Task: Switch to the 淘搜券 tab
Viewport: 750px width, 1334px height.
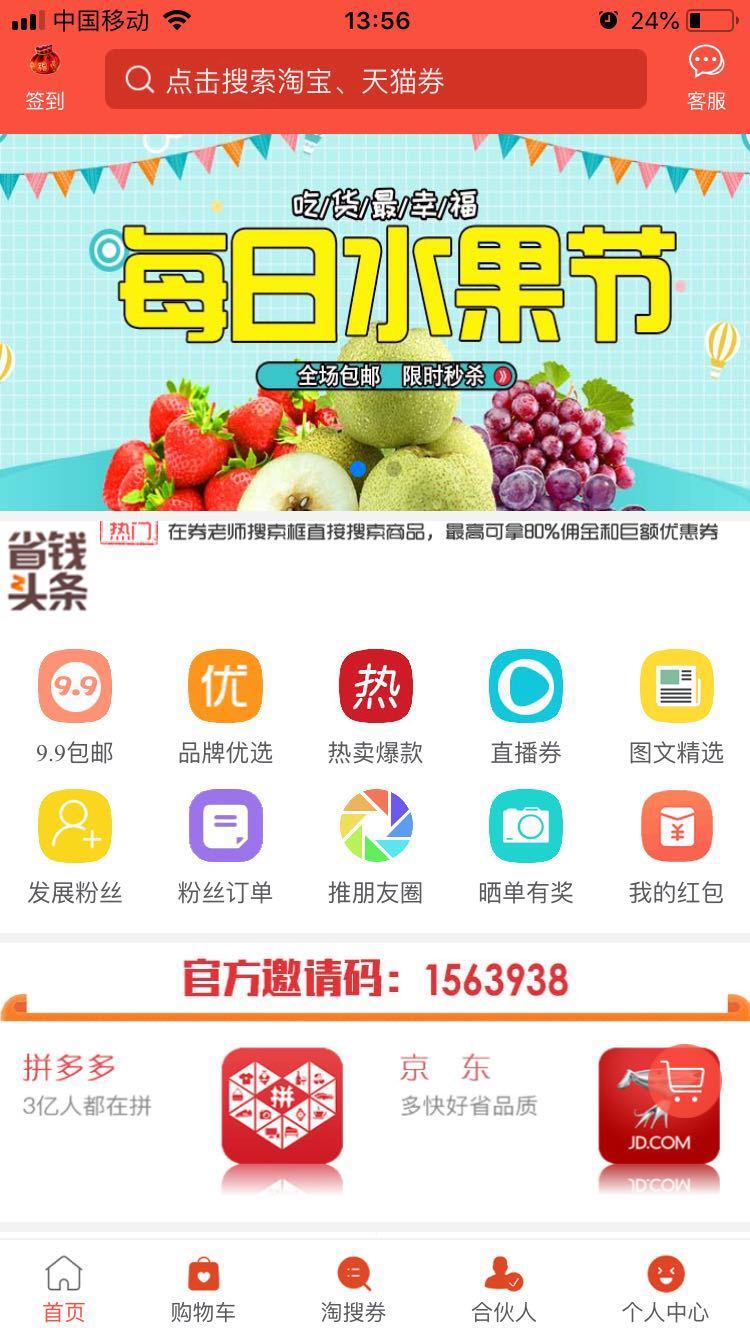Action: [x=353, y=1290]
